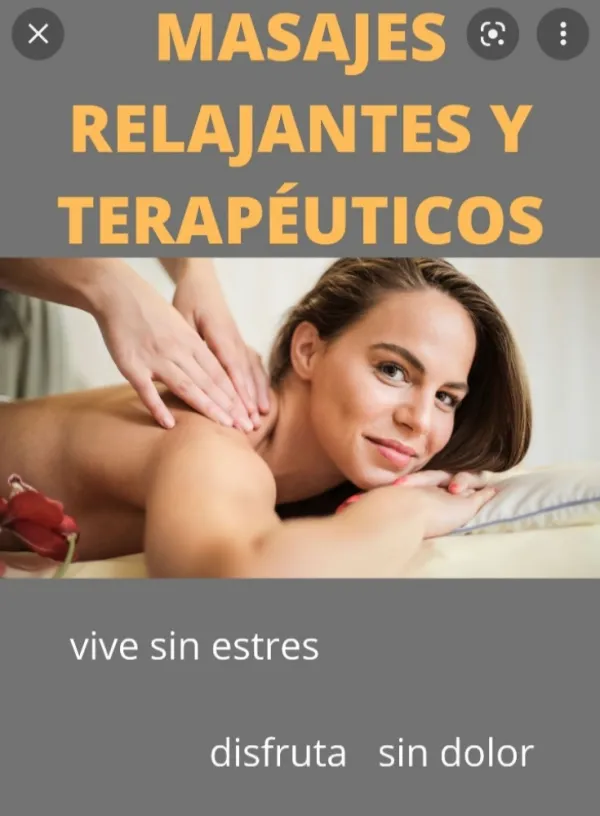
Task: Search this image with Lens
Action: (x=493, y=35)
